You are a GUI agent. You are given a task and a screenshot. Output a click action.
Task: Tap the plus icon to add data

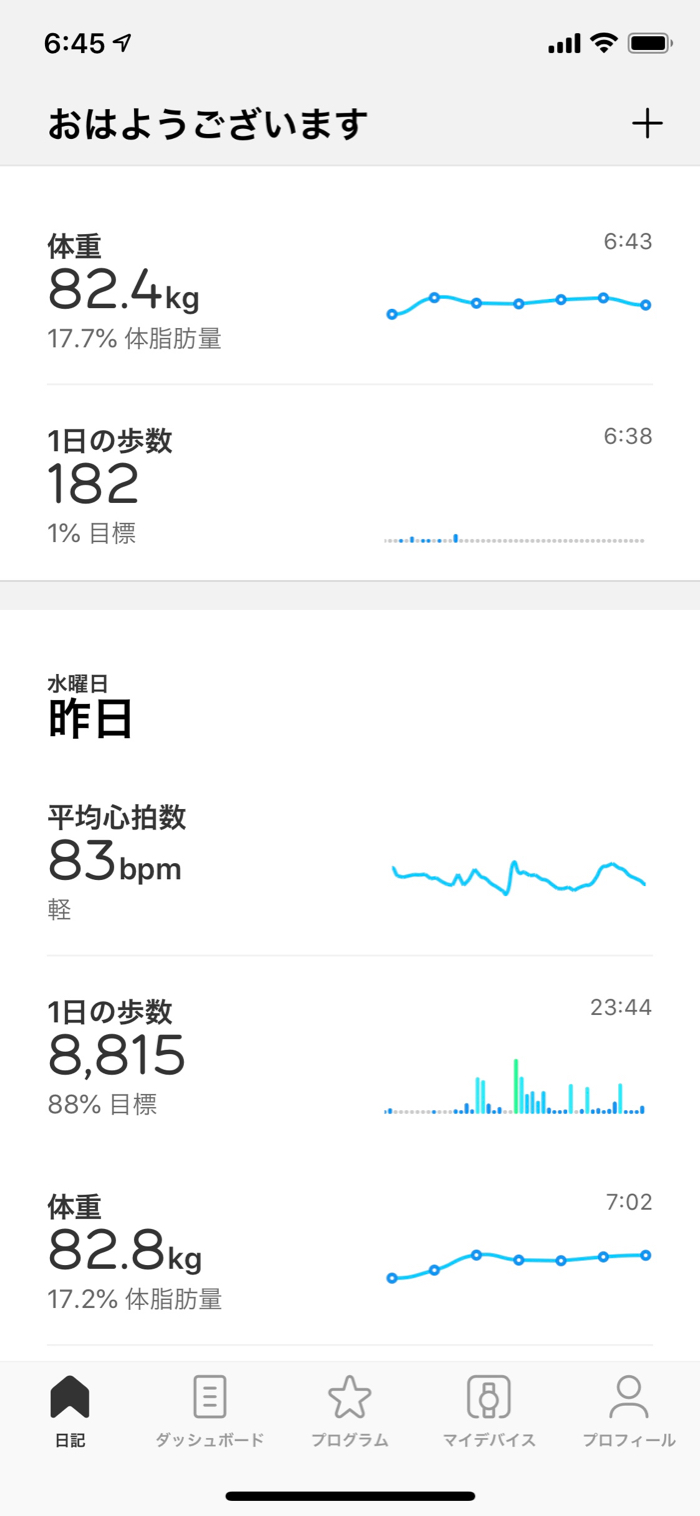647,124
